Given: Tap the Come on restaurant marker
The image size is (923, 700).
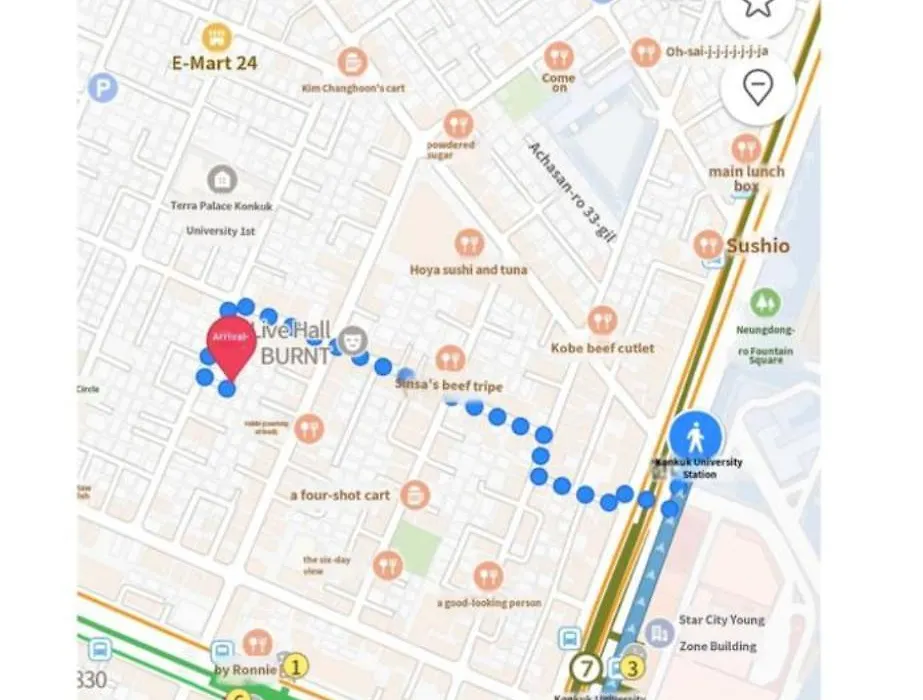Looking at the screenshot, I should 559,56.
